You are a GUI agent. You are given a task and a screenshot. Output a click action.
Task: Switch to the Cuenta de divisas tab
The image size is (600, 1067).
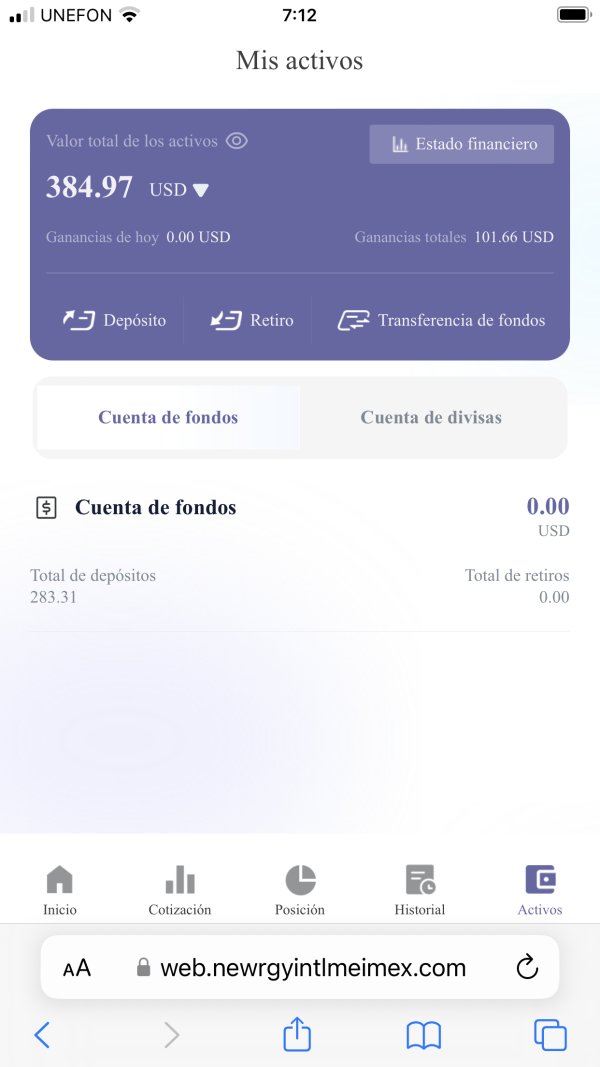(431, 417)
